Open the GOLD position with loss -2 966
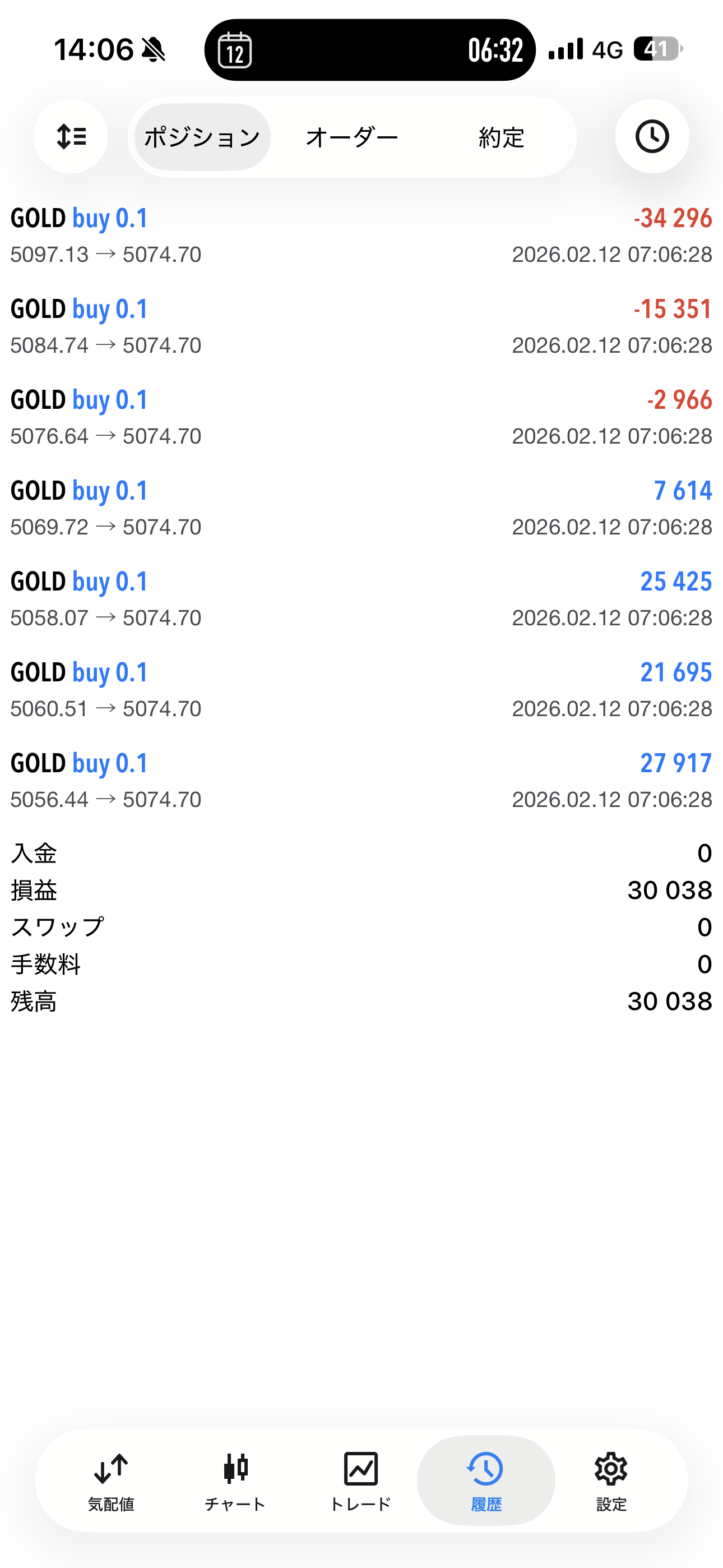Image resolution: width=723 pixels, height=1568 pixels. 361,417
